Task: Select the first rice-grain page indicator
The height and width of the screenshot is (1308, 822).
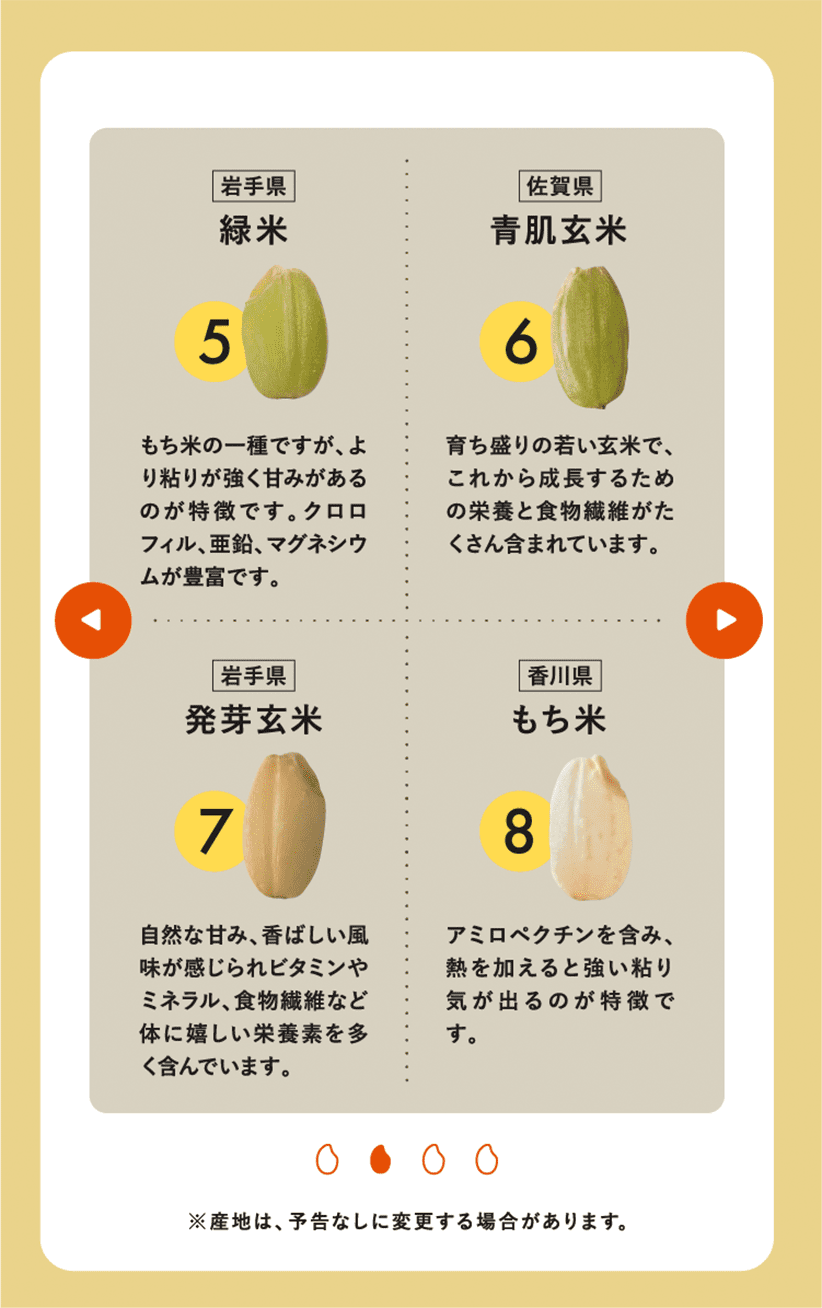Action: click(x=327, y=1159)
